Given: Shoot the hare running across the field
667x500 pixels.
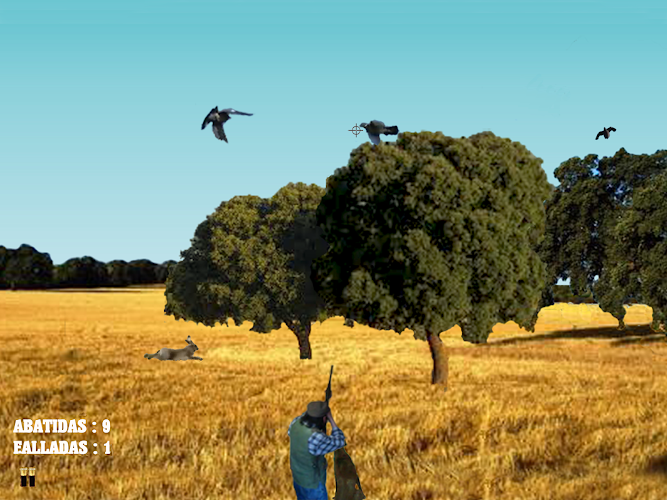Looking at the screenshot, I should (x=176, y=351).
